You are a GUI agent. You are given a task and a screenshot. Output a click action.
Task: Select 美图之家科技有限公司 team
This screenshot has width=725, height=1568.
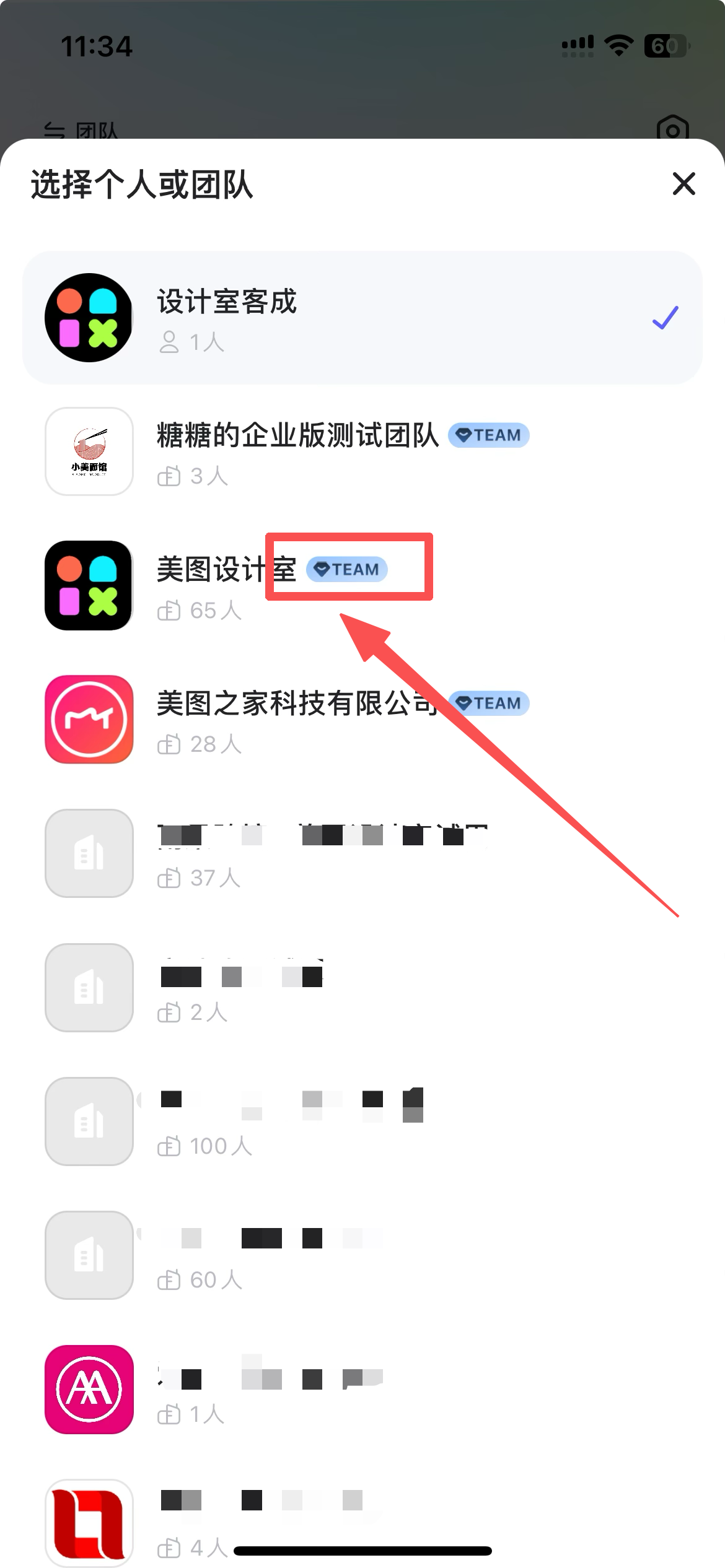pyautogui.click(x=297, y=719)
